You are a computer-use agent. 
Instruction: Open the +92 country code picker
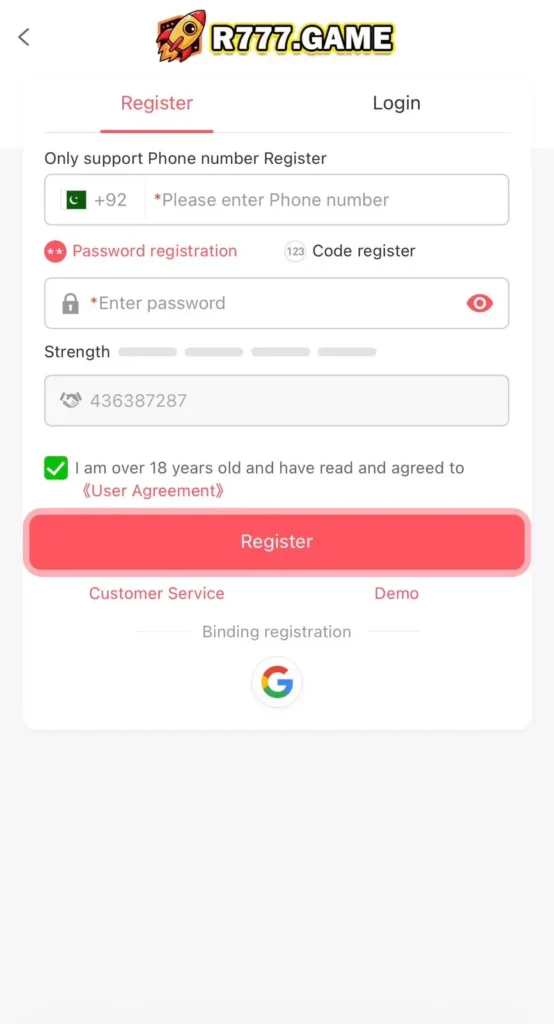click(95, 200)
